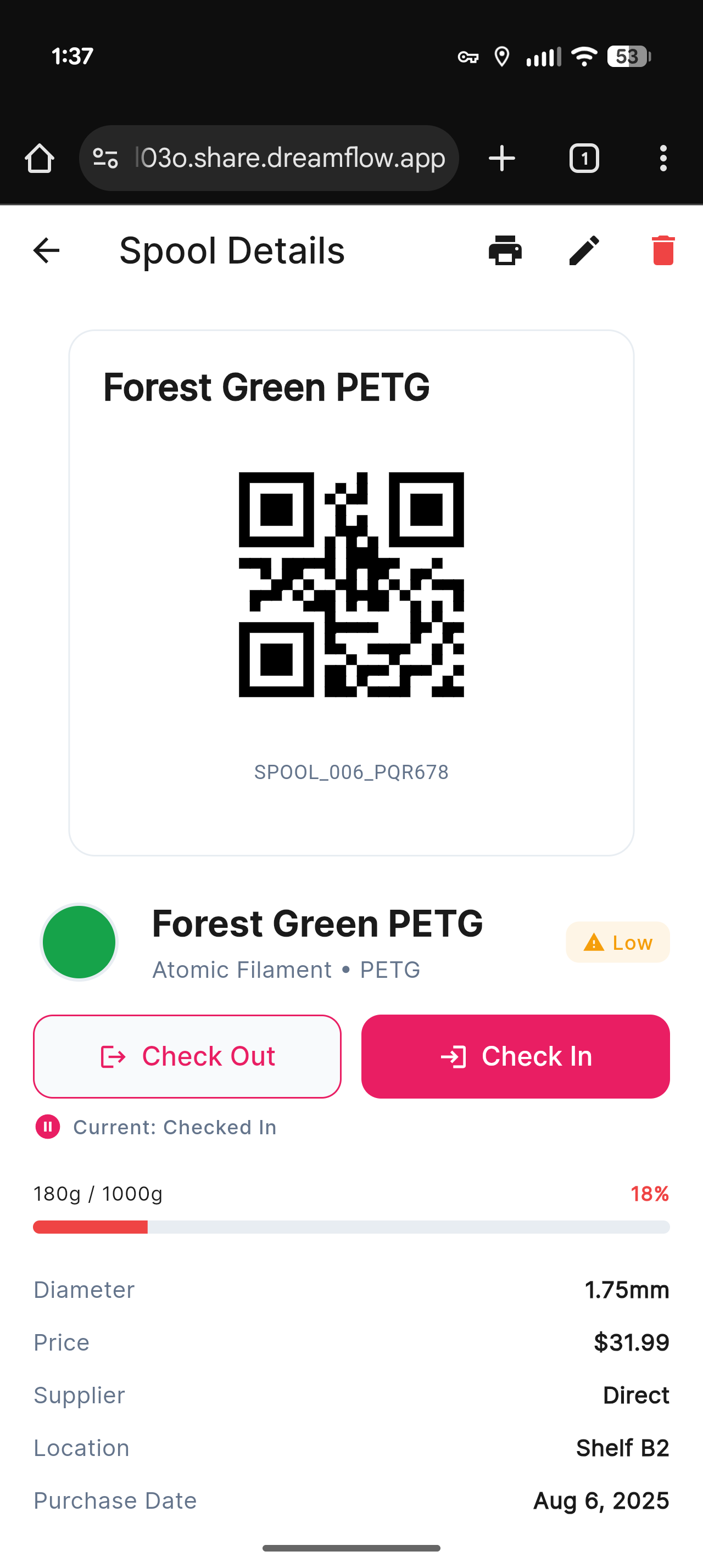The height and width of the screenshot is (1568, 703).
Task: Go back from Spool Details
Action: (x=46, y=250)
